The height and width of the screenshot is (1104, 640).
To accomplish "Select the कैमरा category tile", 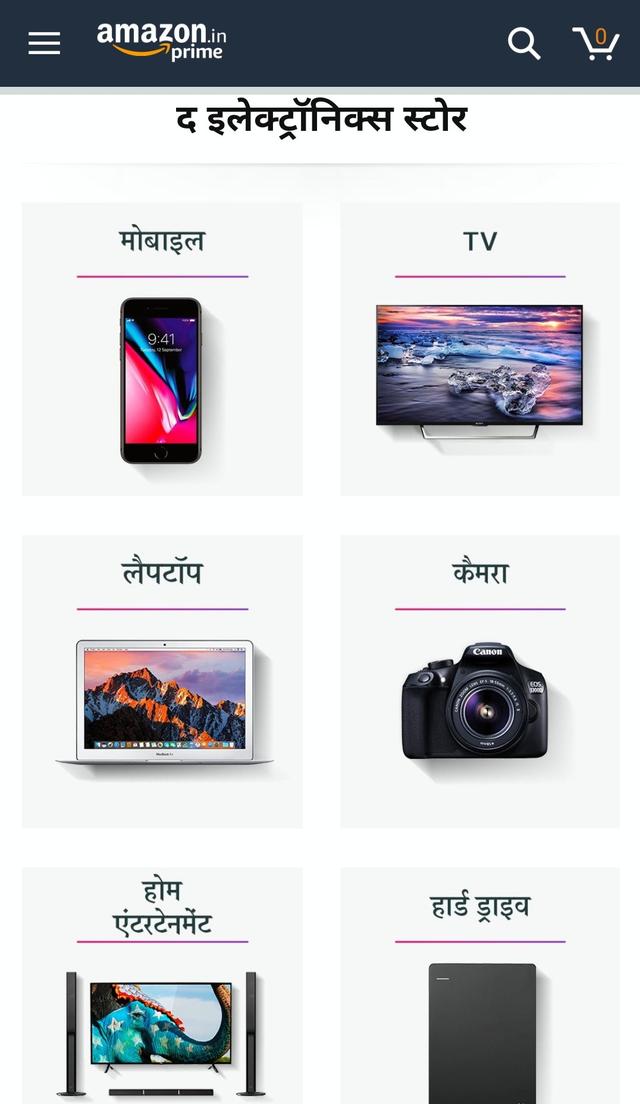I will (480, 681).
